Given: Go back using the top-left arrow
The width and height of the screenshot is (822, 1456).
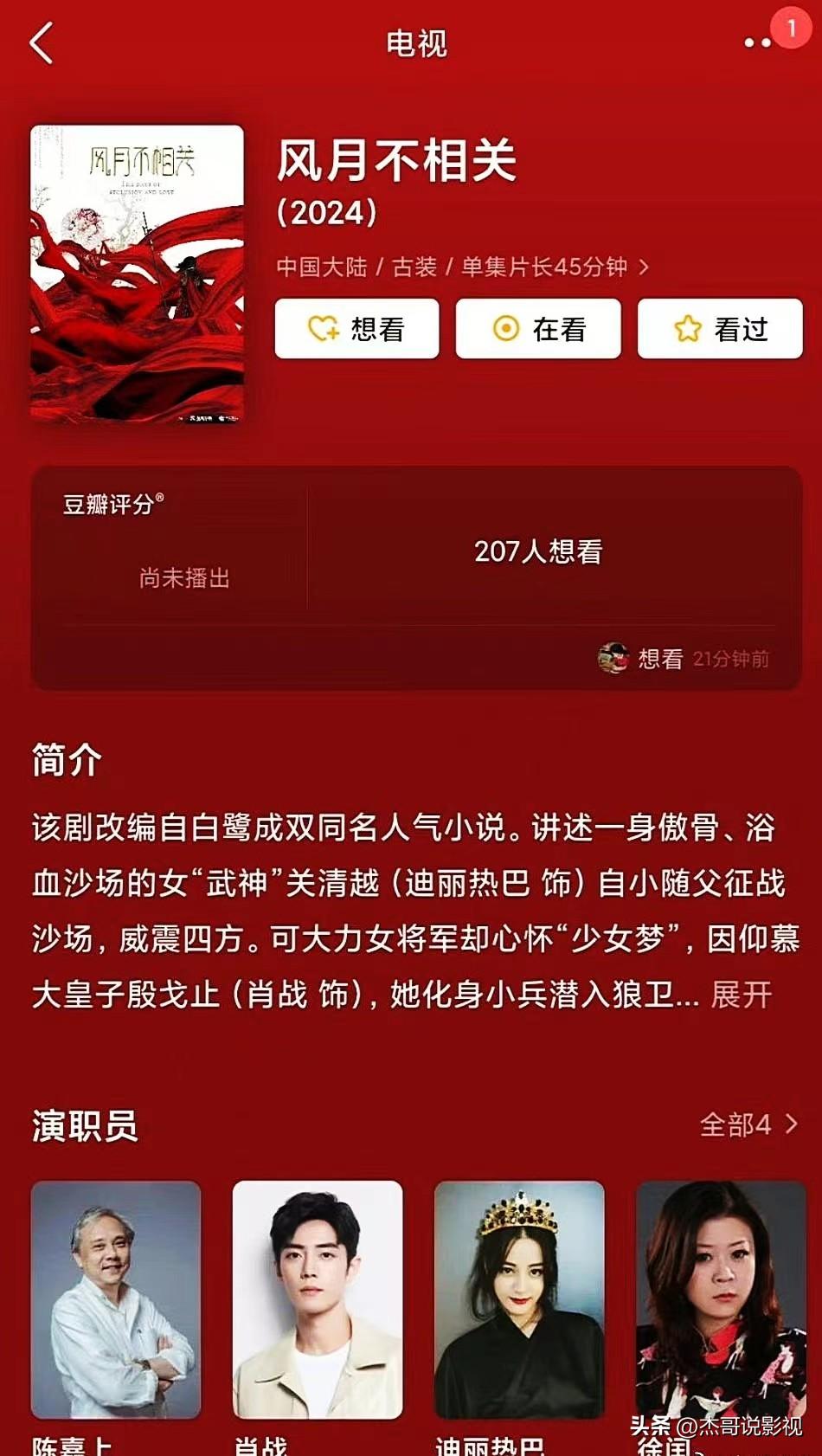Looking at the screenshot, I should click(x=41, y=43).
